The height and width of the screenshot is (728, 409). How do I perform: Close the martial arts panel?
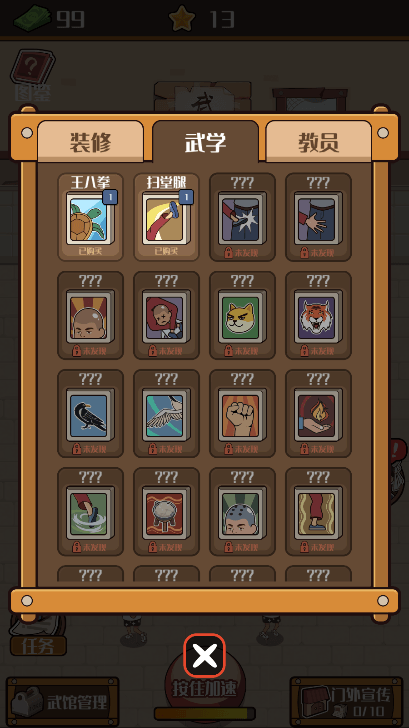point(204,655)
